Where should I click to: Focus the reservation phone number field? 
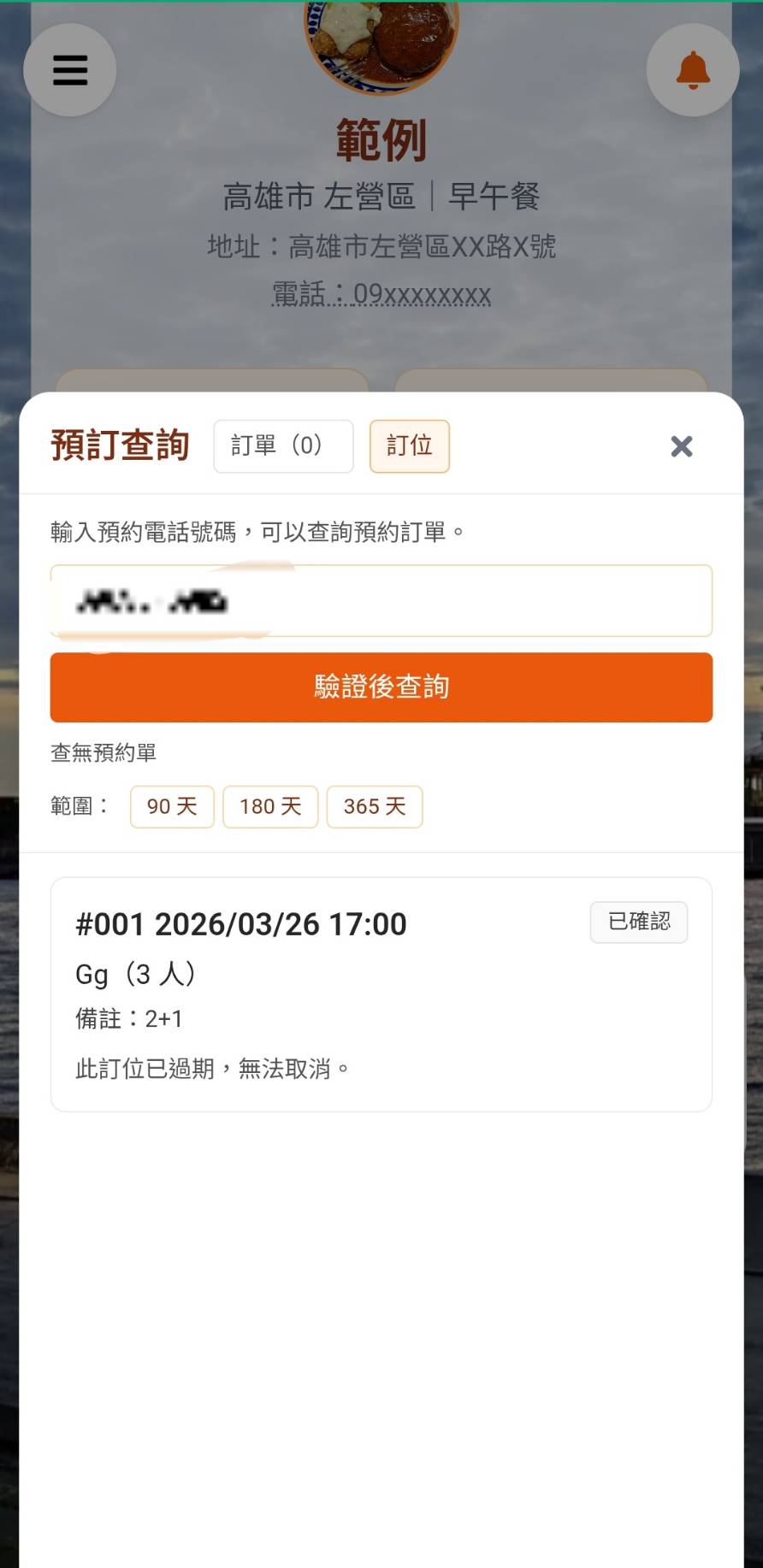pyautogui.click(x=381, y=601)
